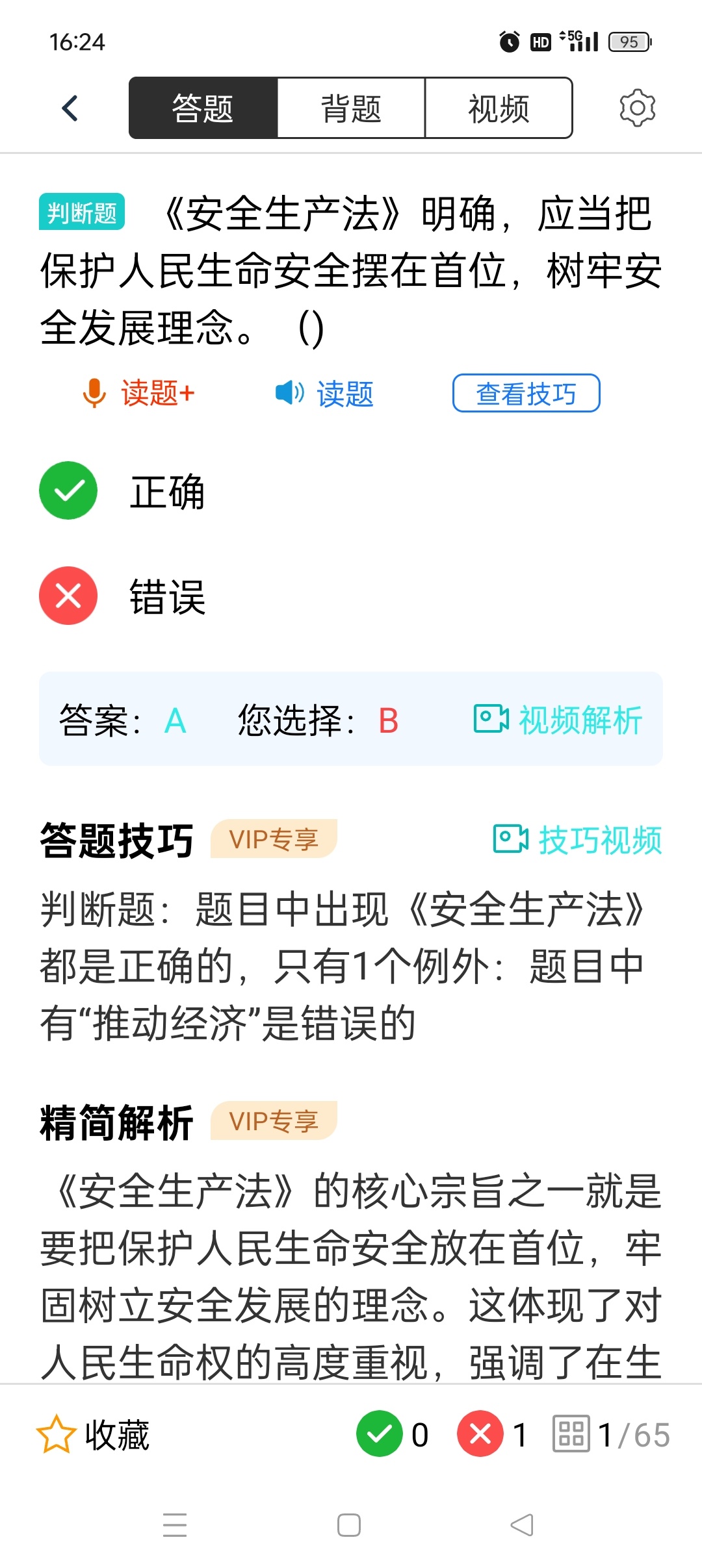Tap the system home button

pyautogui.click(x=349, y=1524)
